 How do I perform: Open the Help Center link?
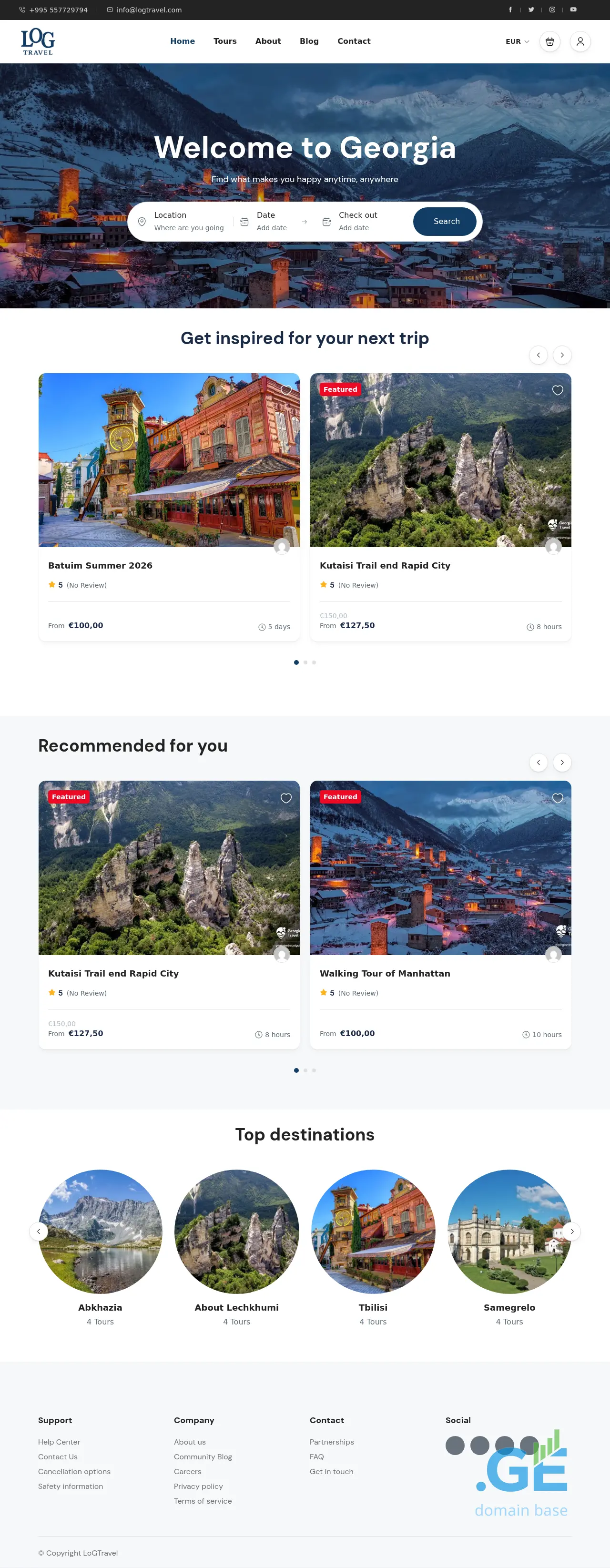tap(59, 1442)
